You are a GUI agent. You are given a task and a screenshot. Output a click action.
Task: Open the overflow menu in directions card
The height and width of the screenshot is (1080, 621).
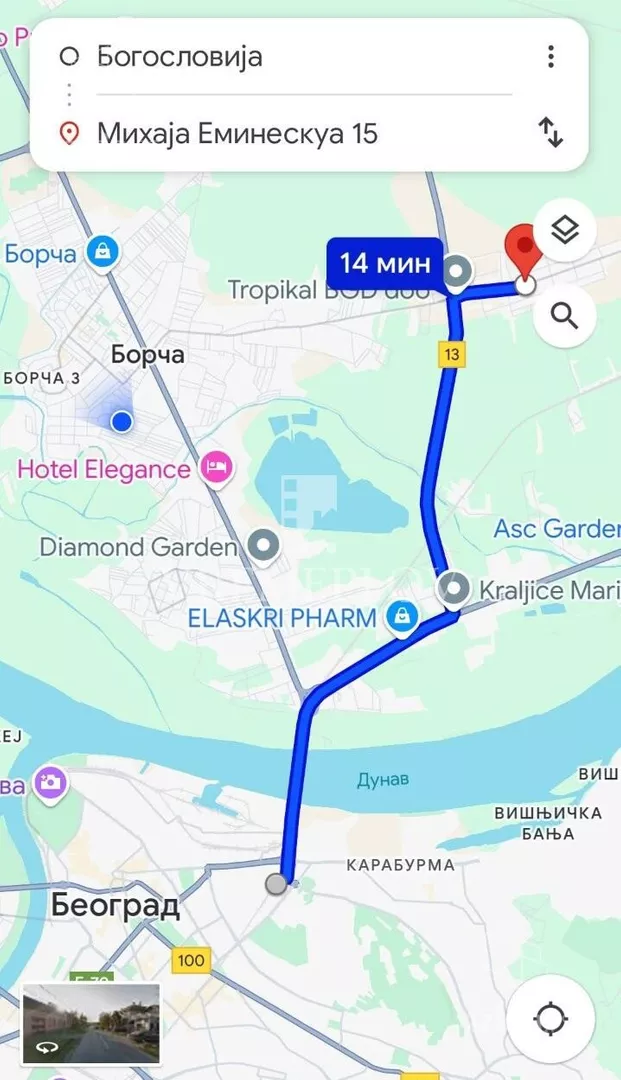point(550,56)
